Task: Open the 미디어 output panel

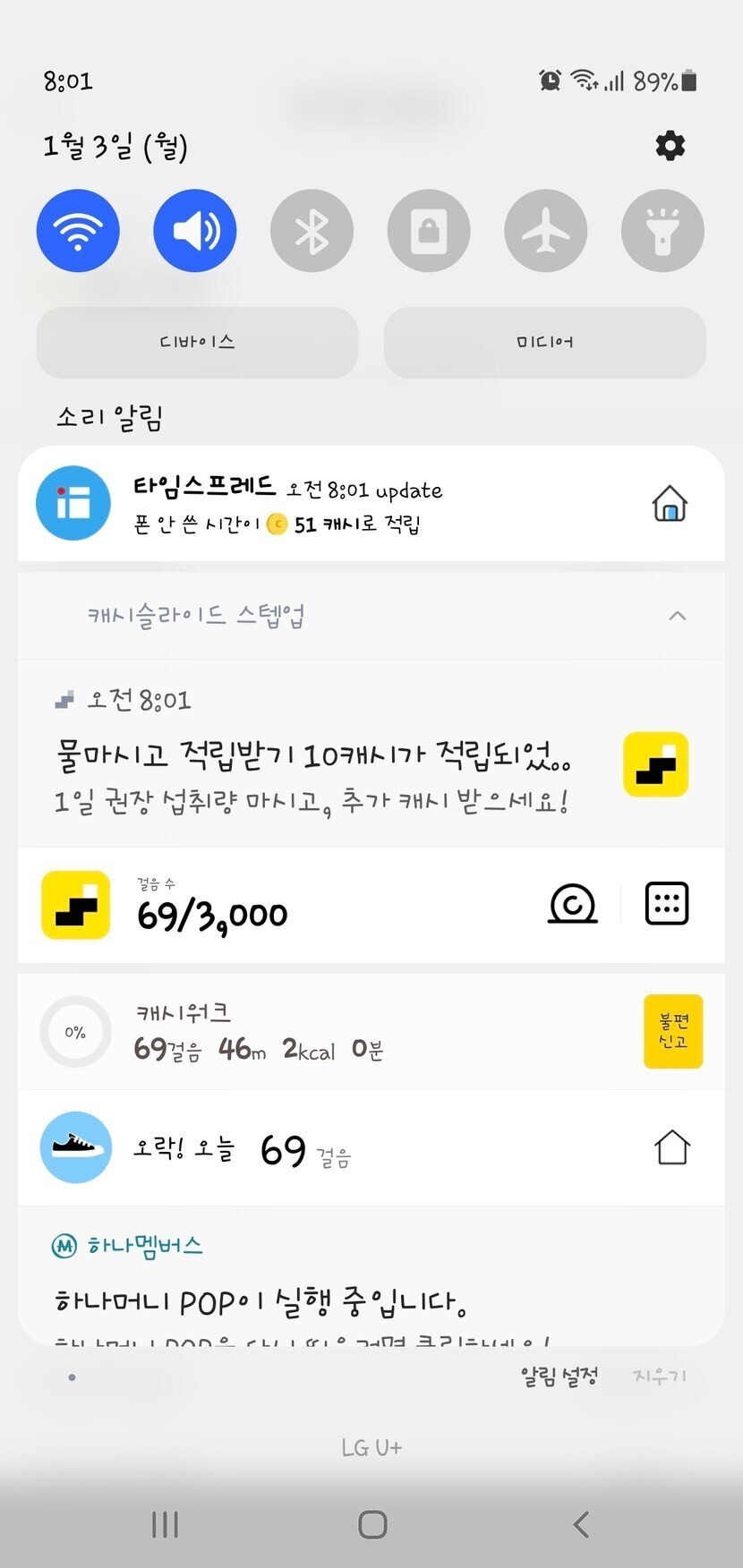Action: click(545, 342)
